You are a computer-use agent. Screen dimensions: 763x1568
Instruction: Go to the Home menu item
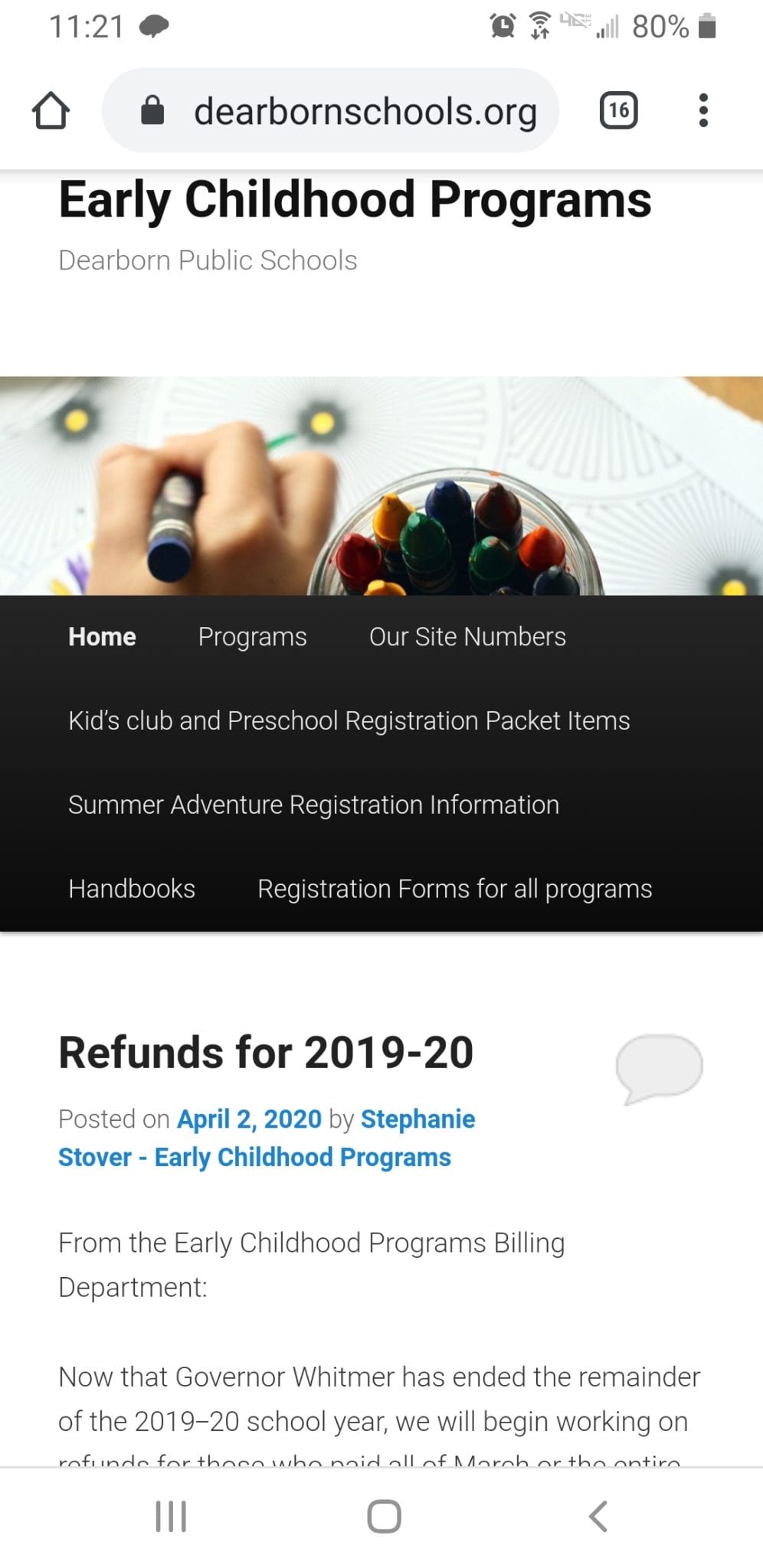pyautogui.click(x=102, y=636)
